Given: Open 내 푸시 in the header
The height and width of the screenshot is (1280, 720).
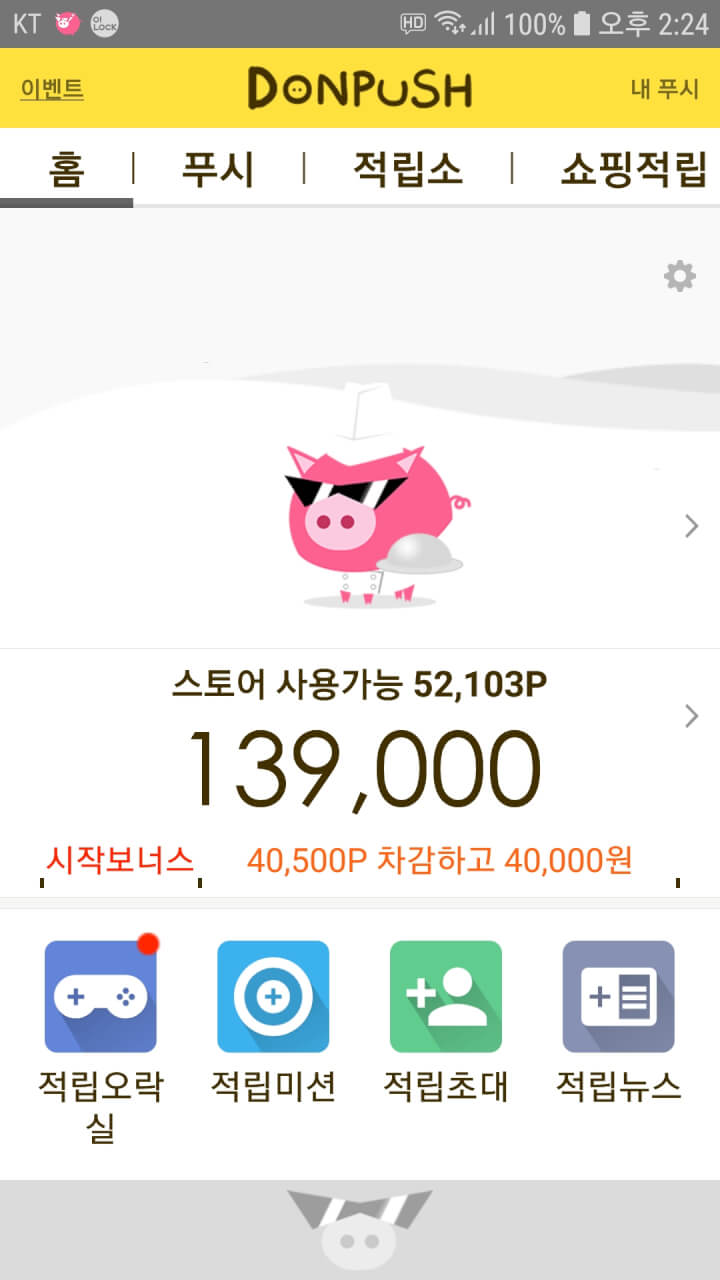Looking at the screenshot, I should pos(664,89).
